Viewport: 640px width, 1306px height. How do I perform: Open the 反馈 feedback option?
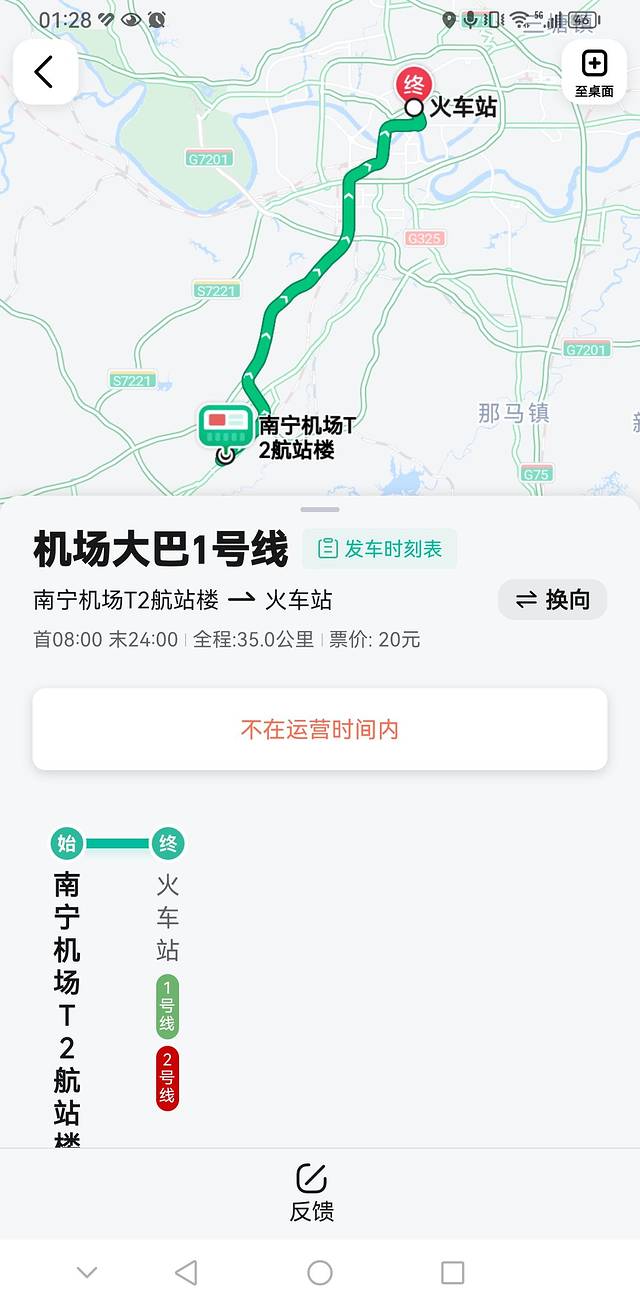click(x=312, y=1192)
